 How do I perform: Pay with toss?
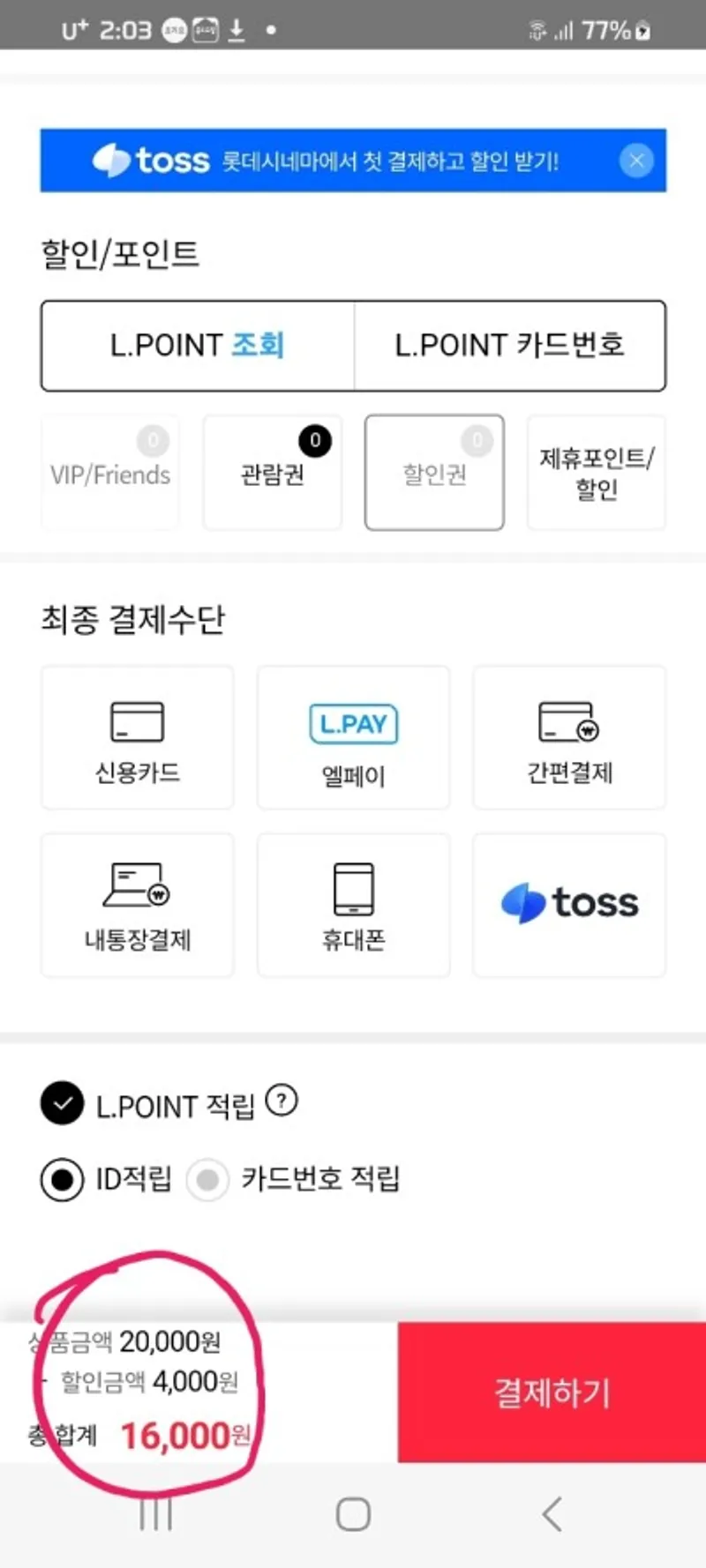[x=569, y=905]
